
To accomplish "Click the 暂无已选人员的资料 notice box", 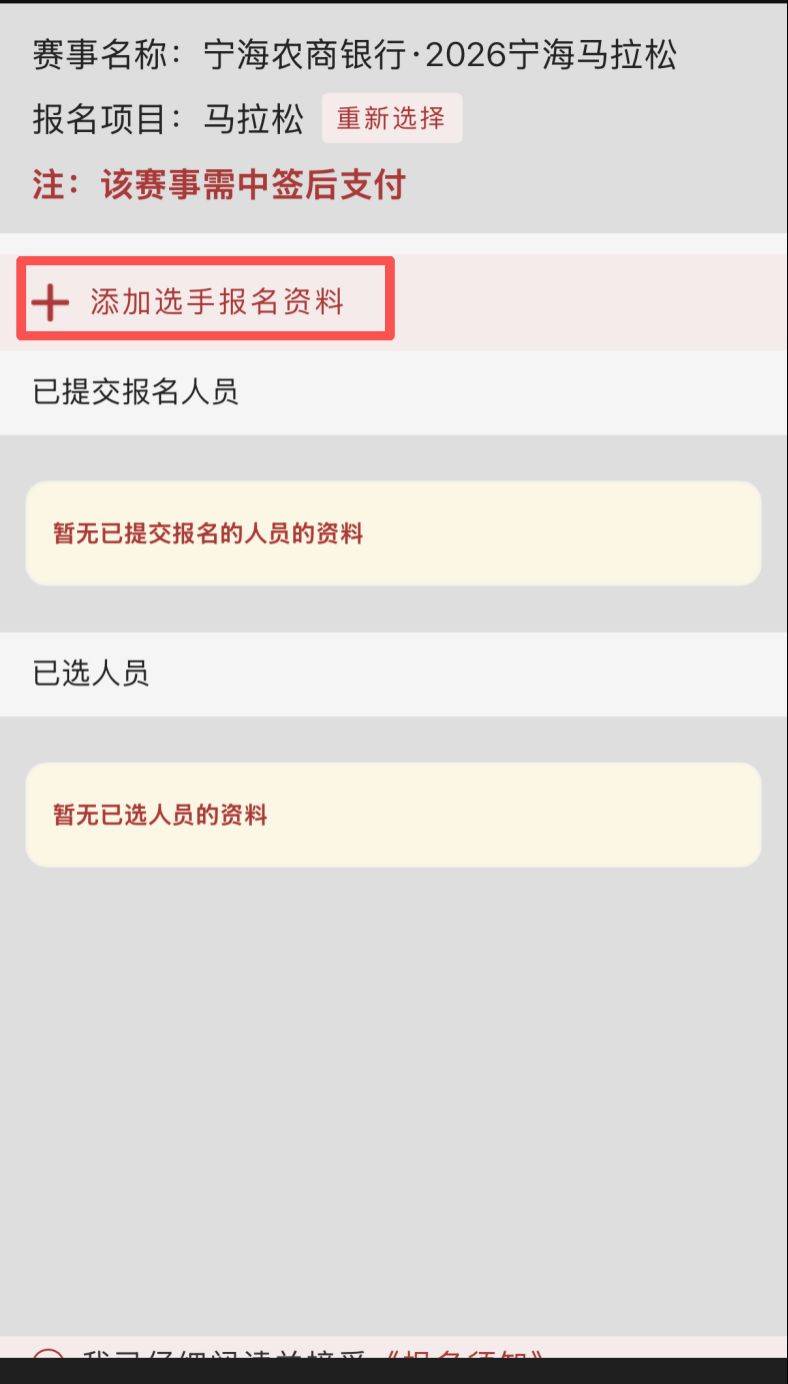I will point(394,814).
